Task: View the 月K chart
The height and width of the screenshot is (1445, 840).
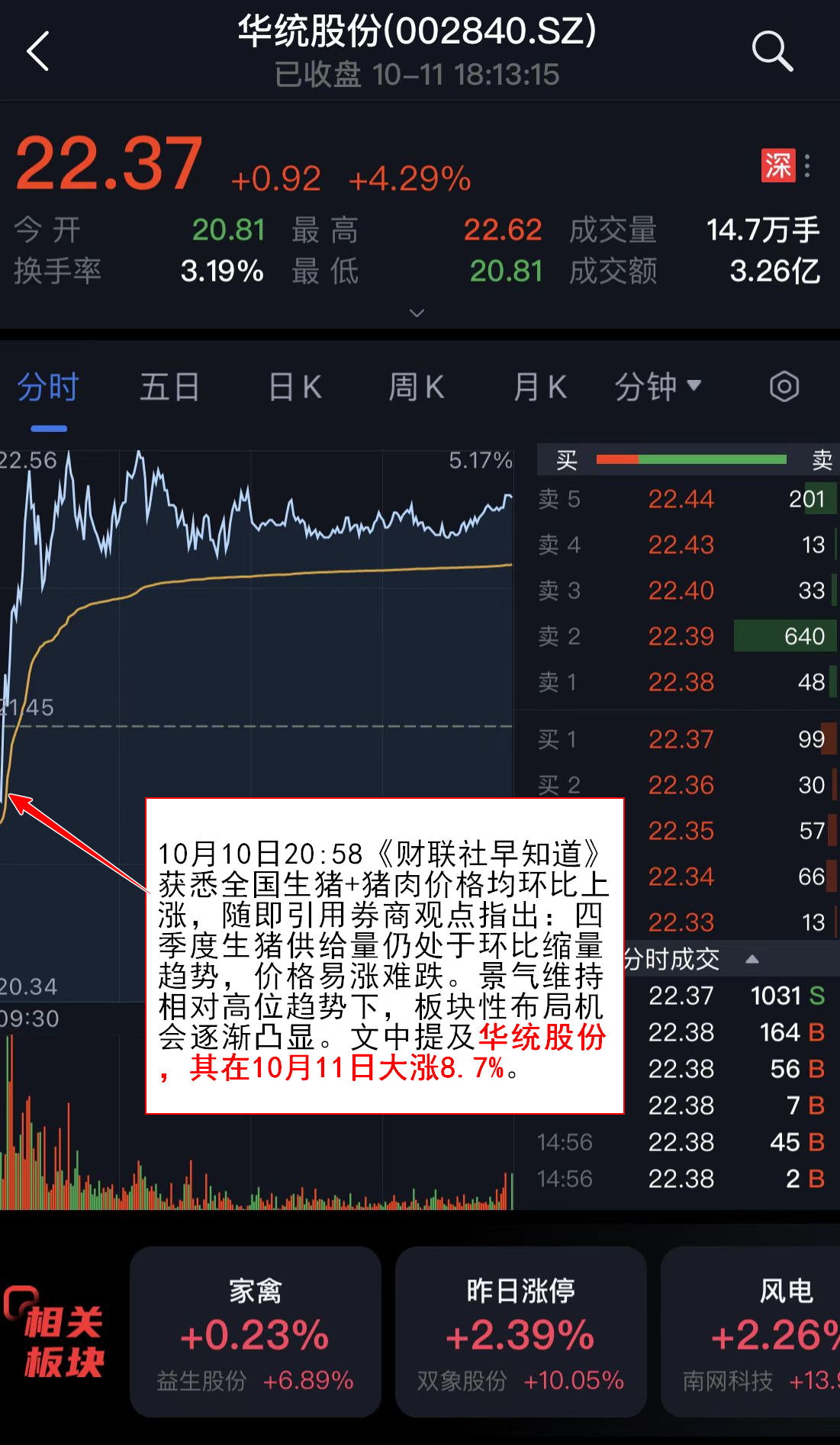Action: (539, 388)
